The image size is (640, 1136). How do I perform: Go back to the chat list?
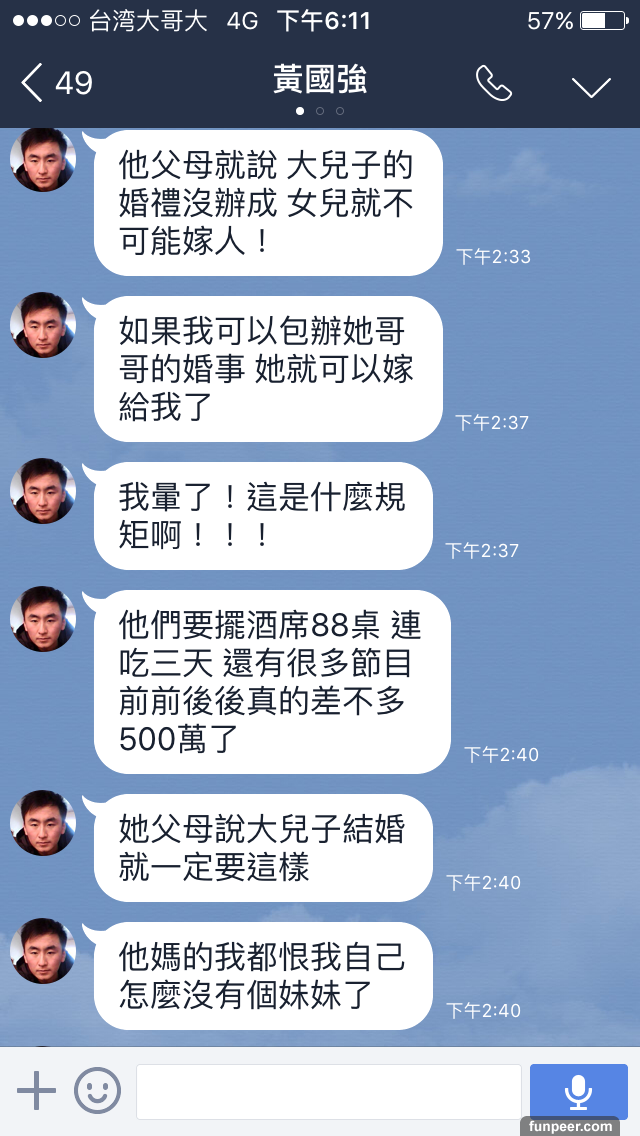point(55,83)
